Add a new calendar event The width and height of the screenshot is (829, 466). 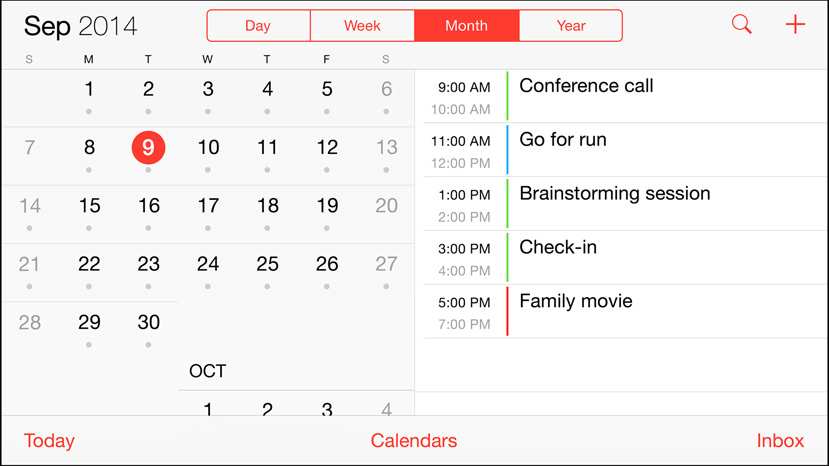(x=795, y=25)
